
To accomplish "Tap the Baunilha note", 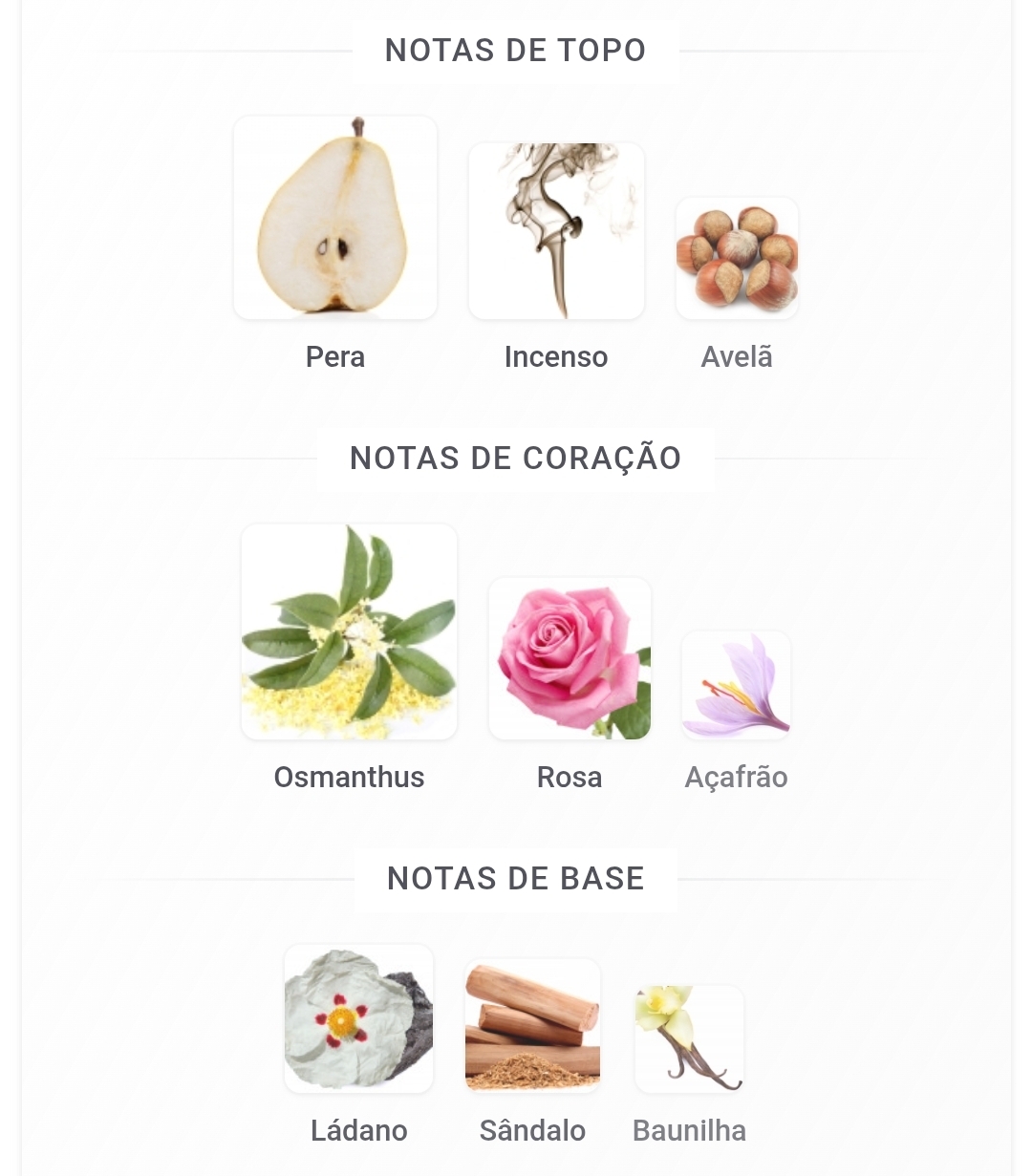I will coord(689,1039).
